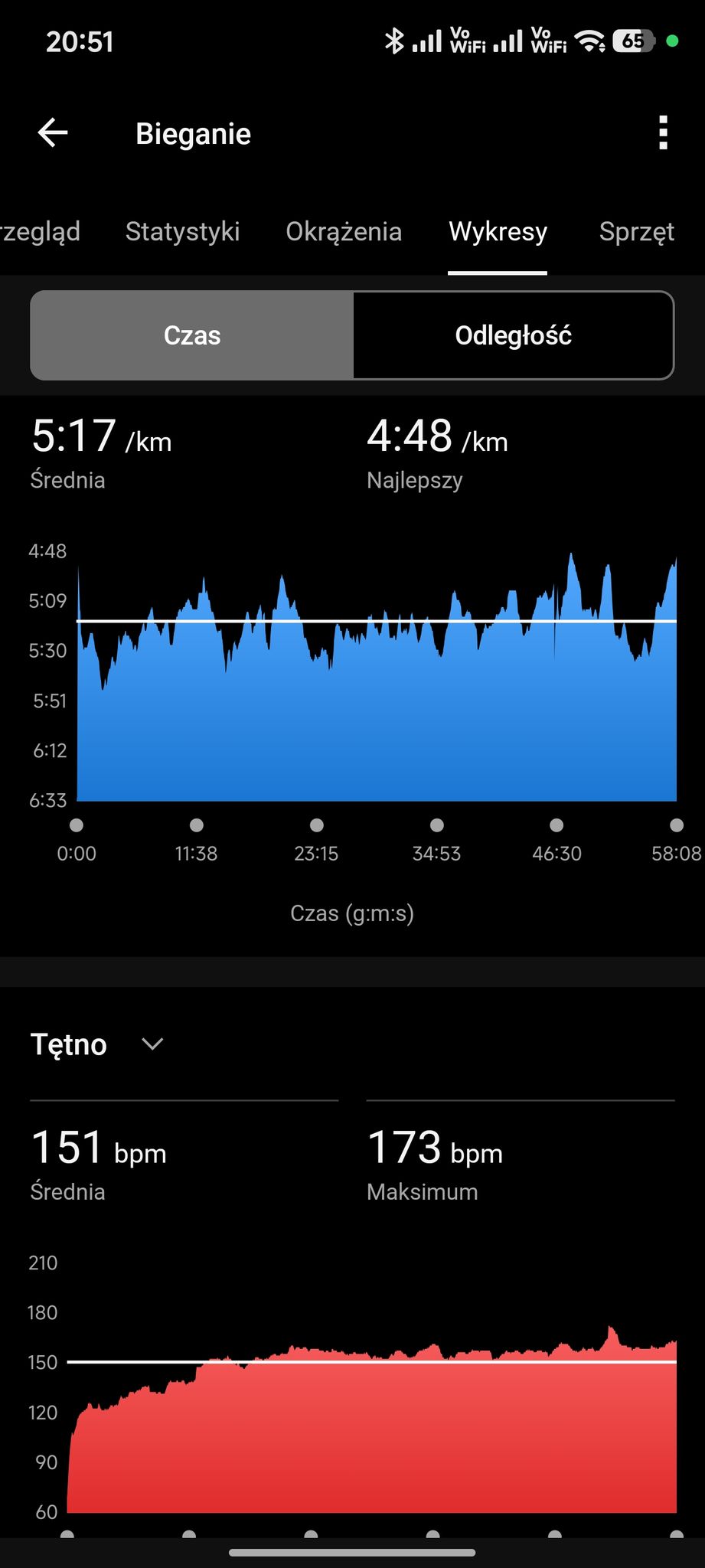The image size is (705, 1568).
Task: Show the Wykresy tab
Action: tap(498, 231)
